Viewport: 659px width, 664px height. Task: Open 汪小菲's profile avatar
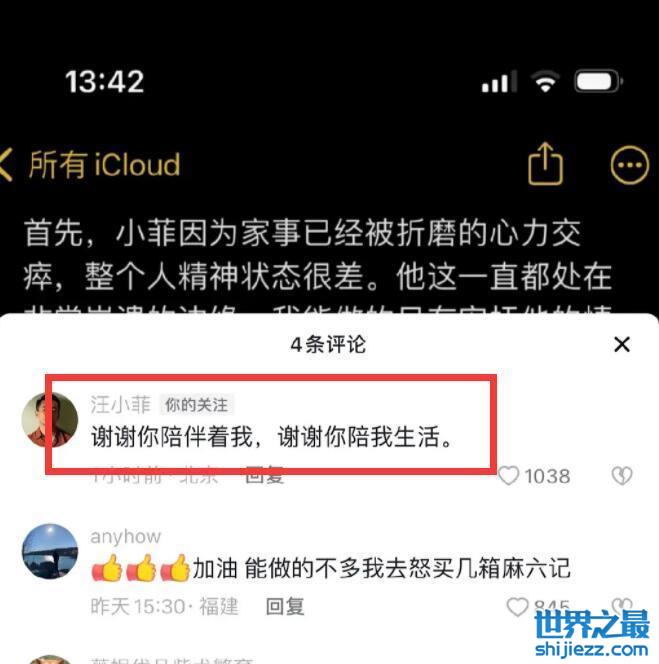(49, 420)
